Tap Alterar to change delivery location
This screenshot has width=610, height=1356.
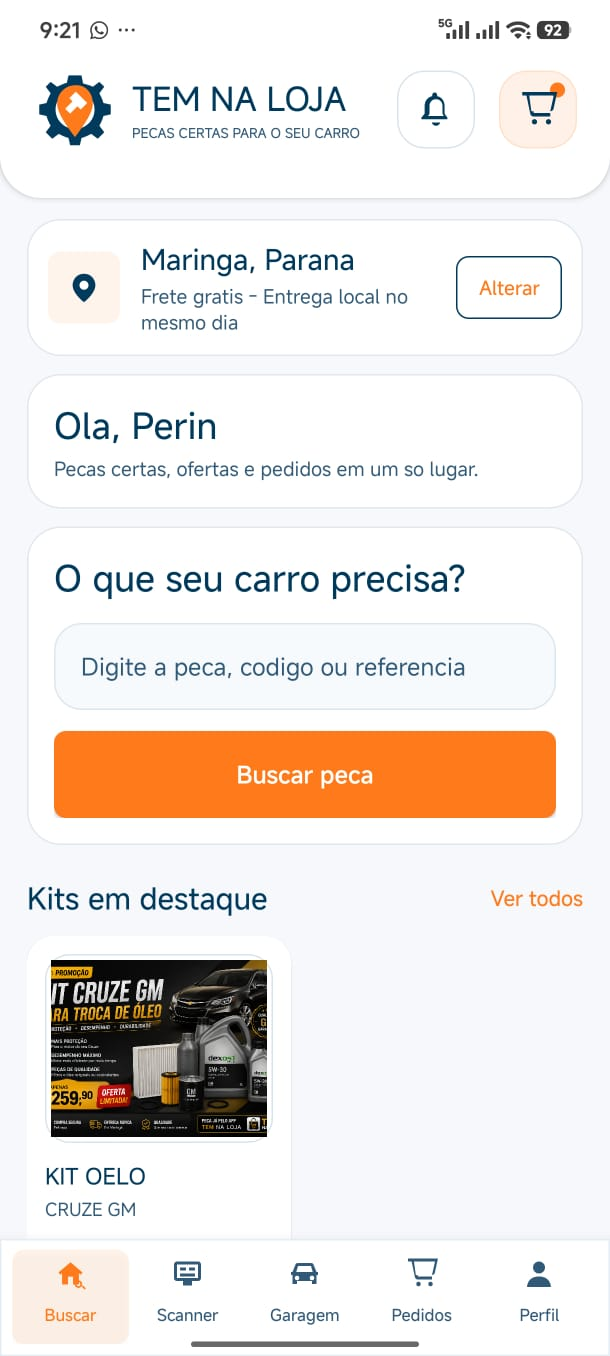pyautogui.click(x=509, y=288)
